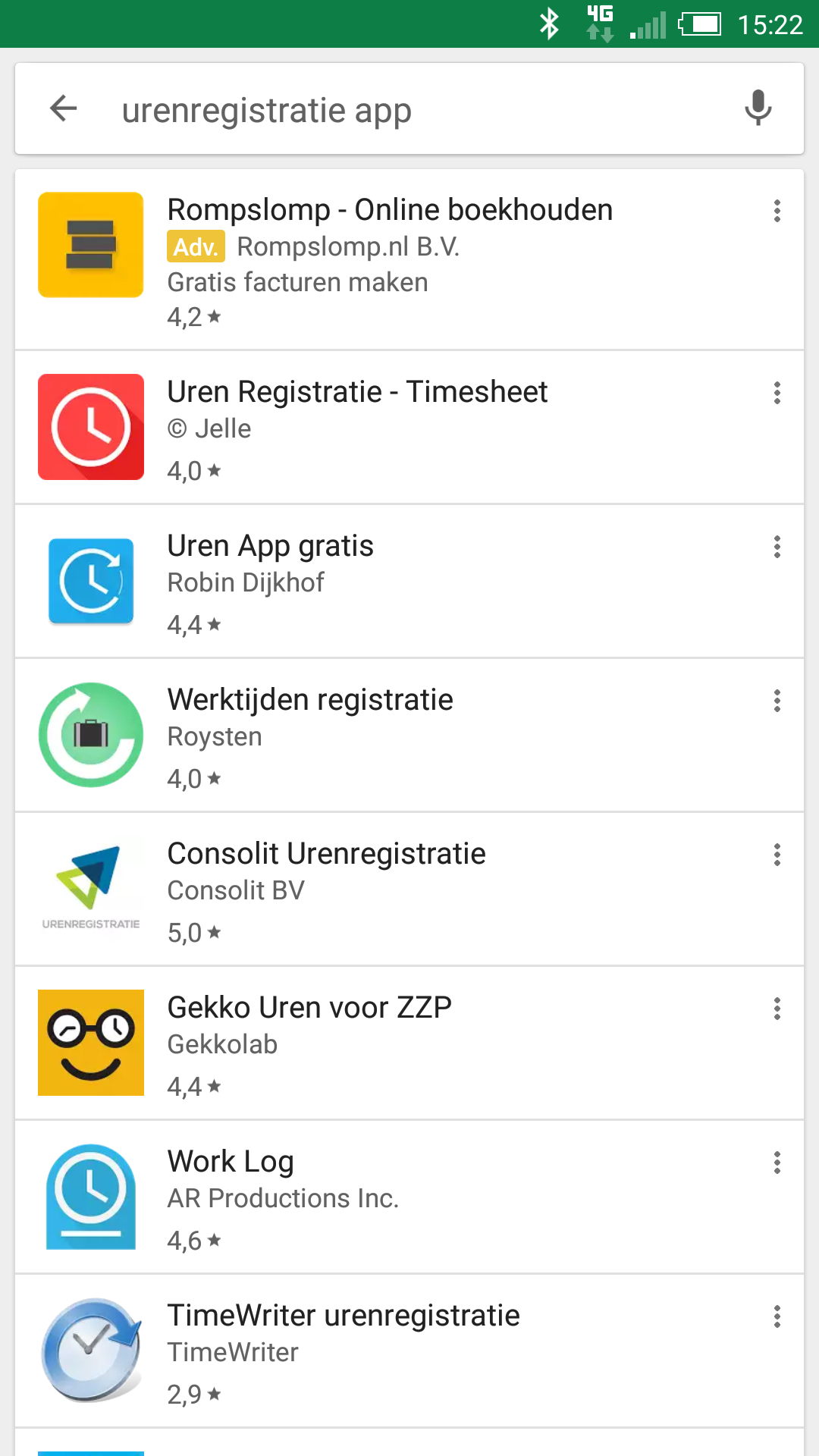Open more options for TimeWriter urenregistratie

click(777, 1316)
